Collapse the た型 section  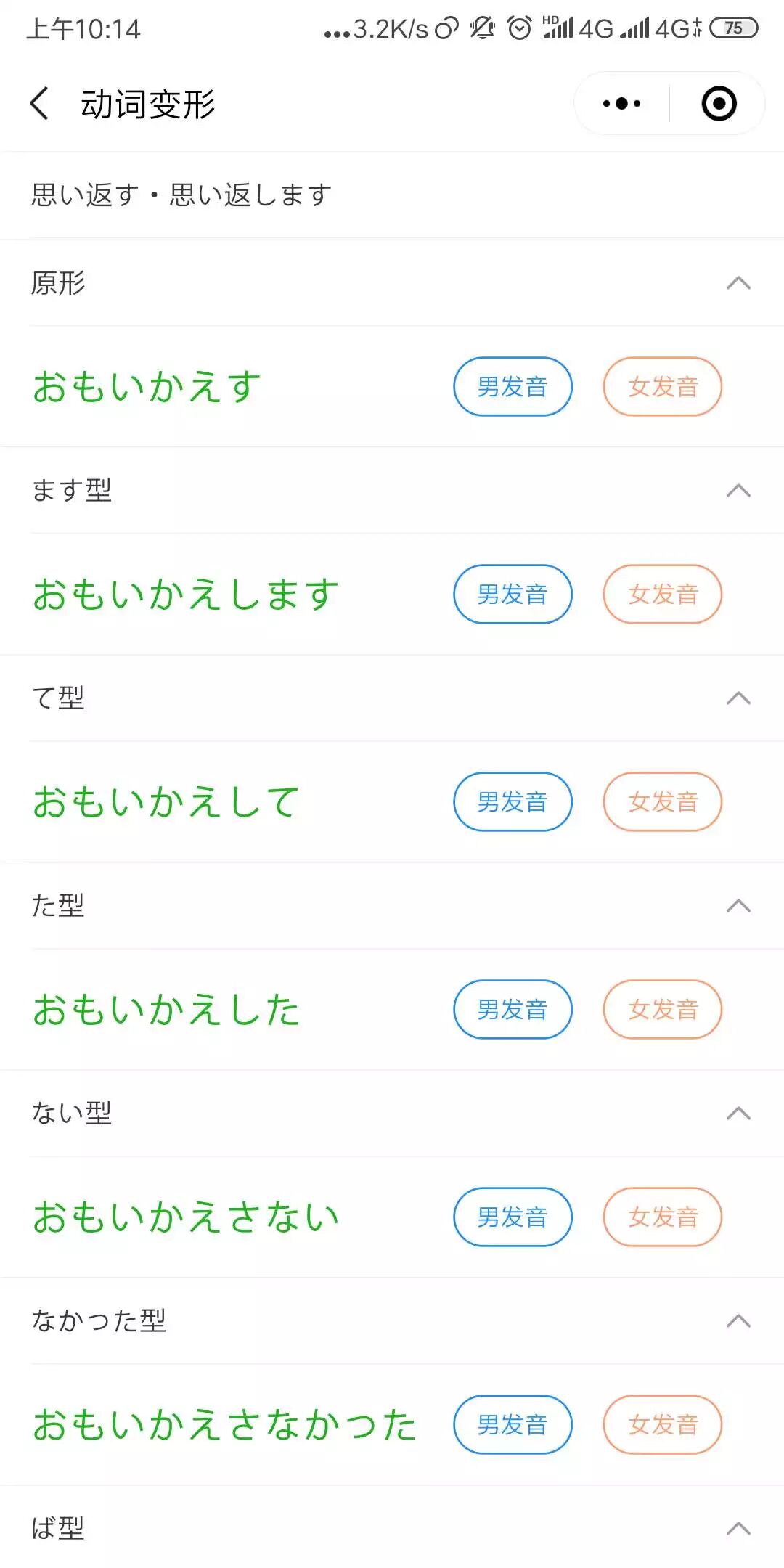pos(738,906)
